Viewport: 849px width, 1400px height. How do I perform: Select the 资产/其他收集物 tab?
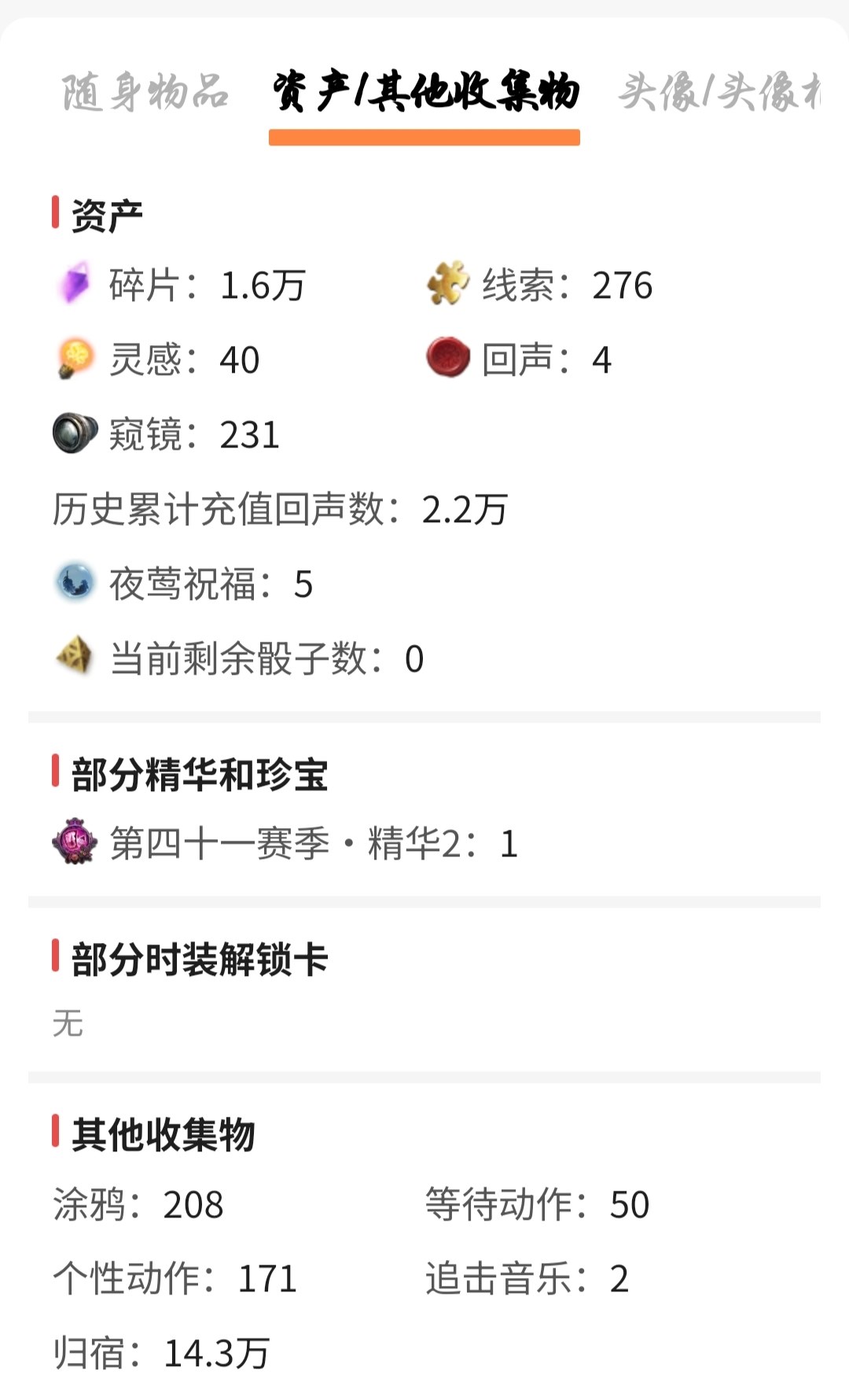[424, 92]
